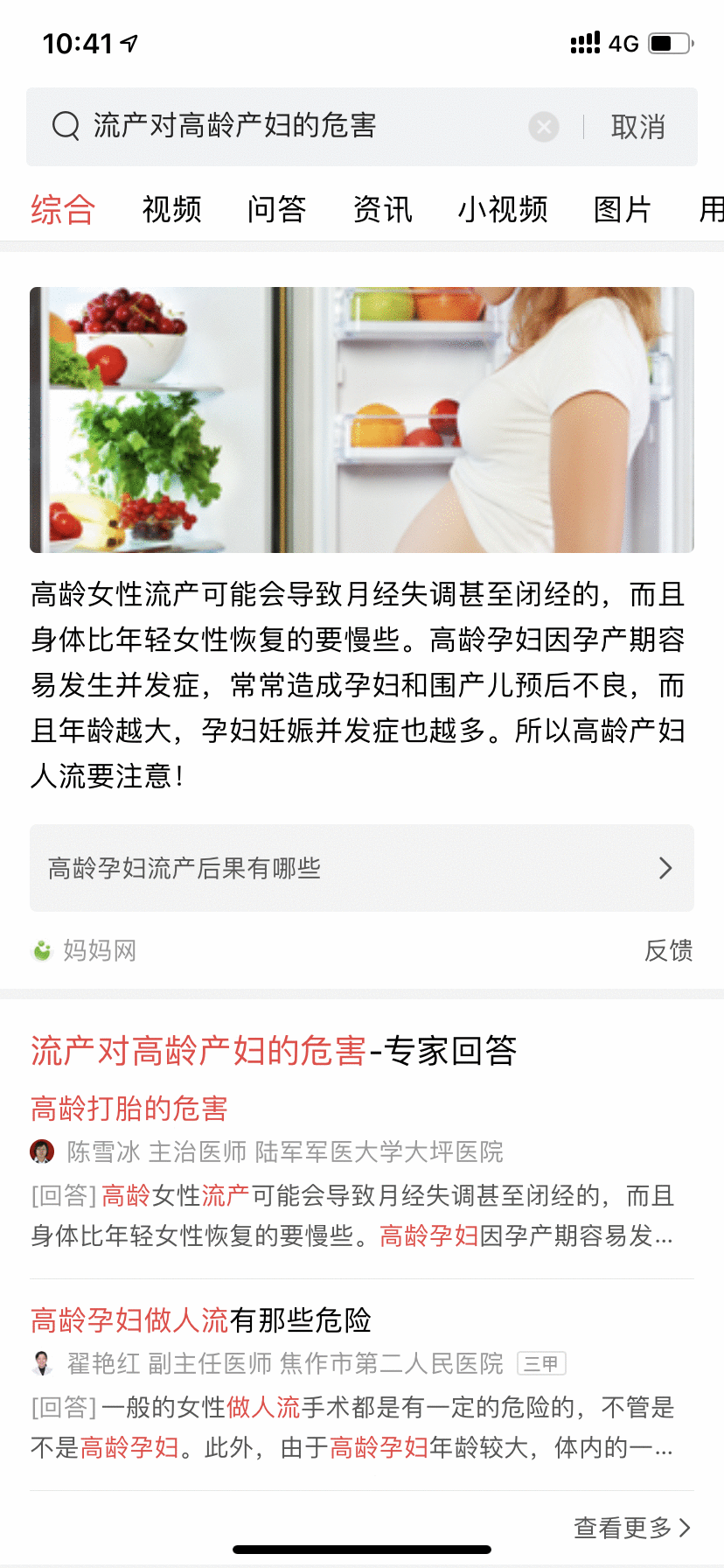Viewport: 724px width, 1568px height.
Task: Open 高龄孕妇流产后果有哪些 related question
Action: point(362,868)
